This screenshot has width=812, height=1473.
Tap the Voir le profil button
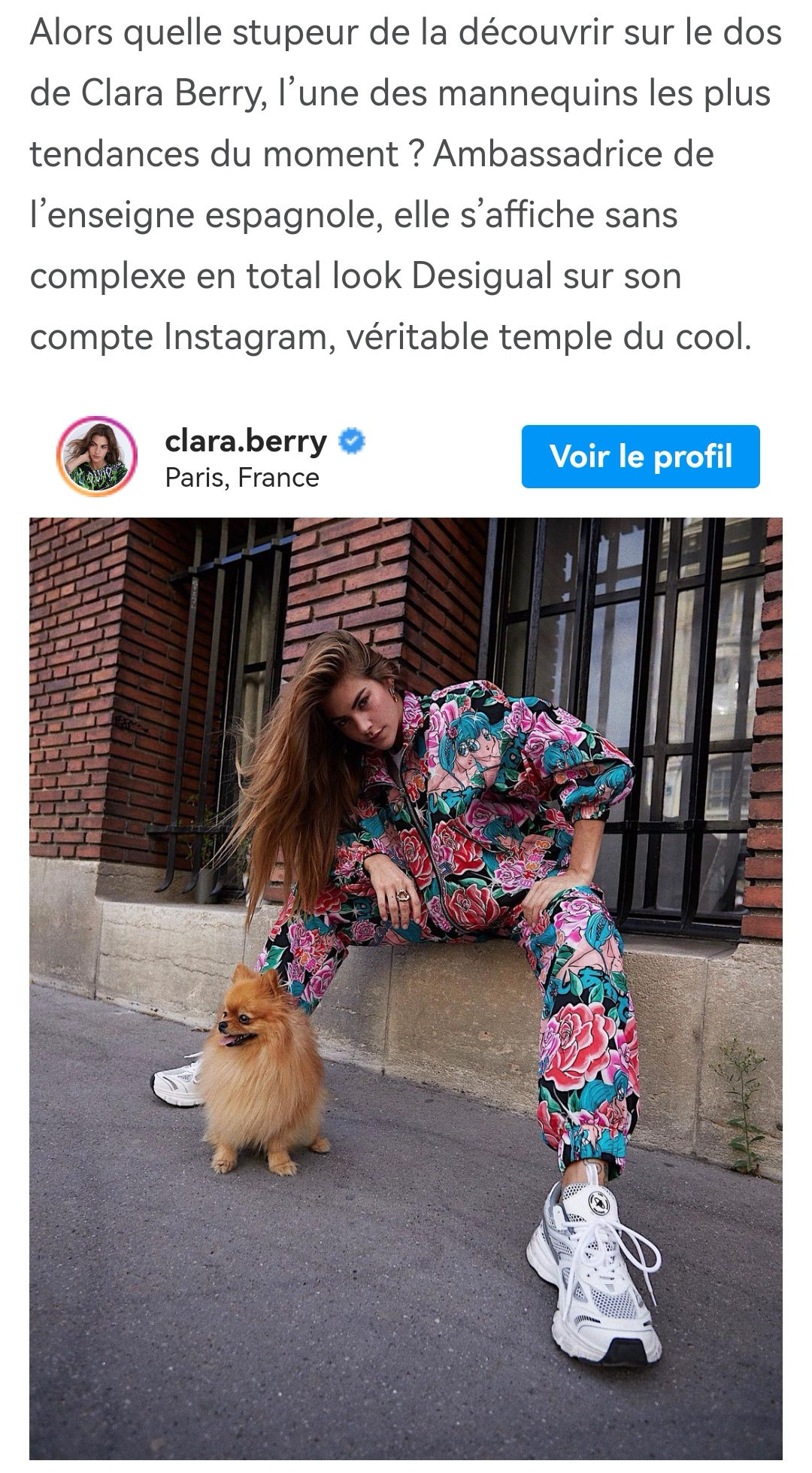tap(641, 457)
